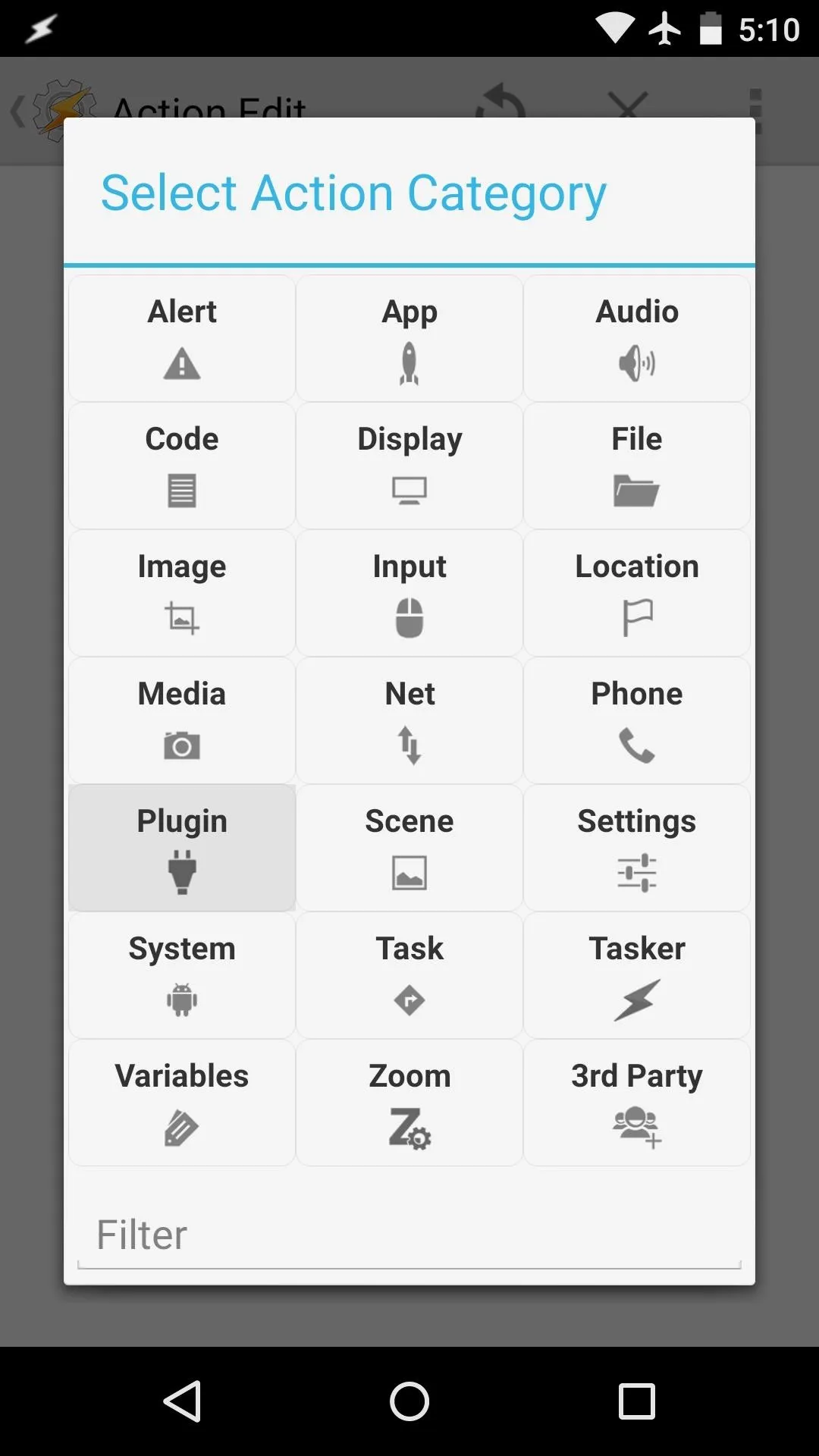Select the Location category
Viewport: 819px width, 1456px height.
pos(637,593)
